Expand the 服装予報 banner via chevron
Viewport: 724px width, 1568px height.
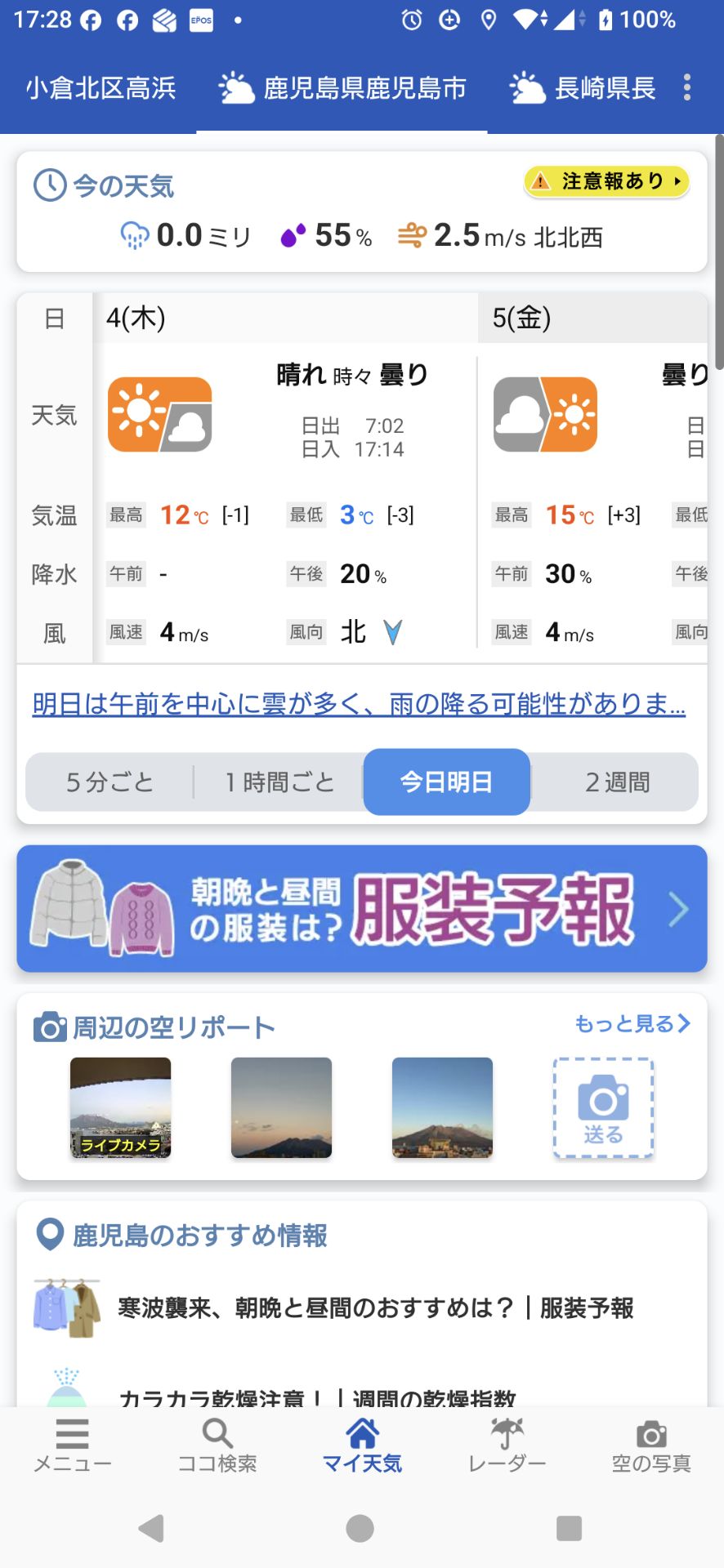click(677, 909)
